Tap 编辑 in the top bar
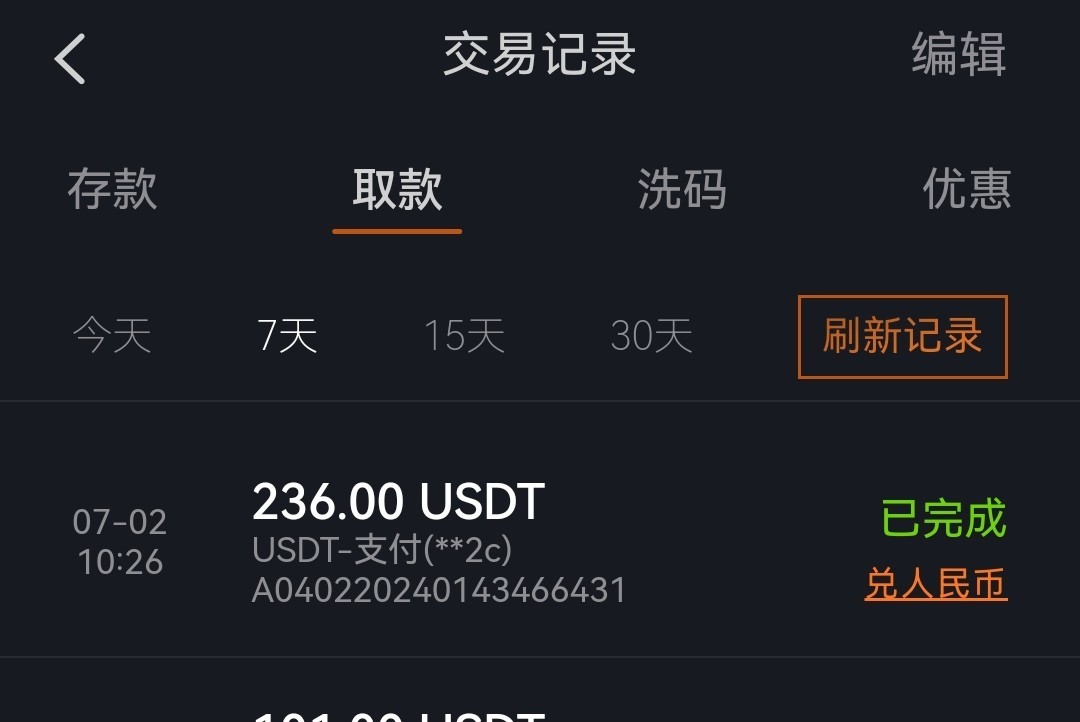The width and height of the screenshot is (1080, 722). [958, 55]
